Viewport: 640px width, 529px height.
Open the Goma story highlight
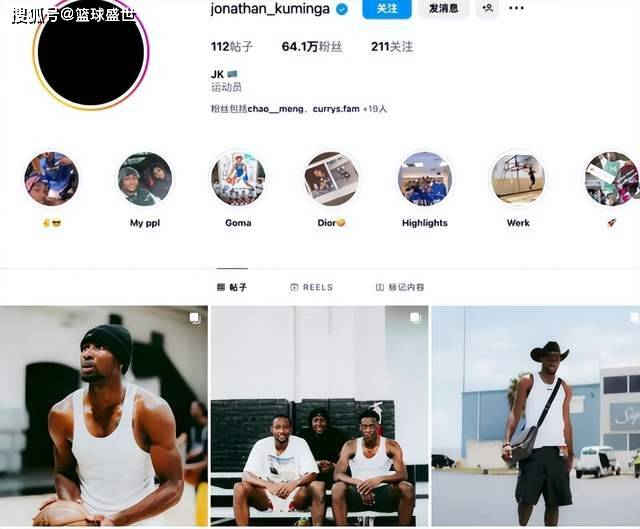[x=238, y=179]
